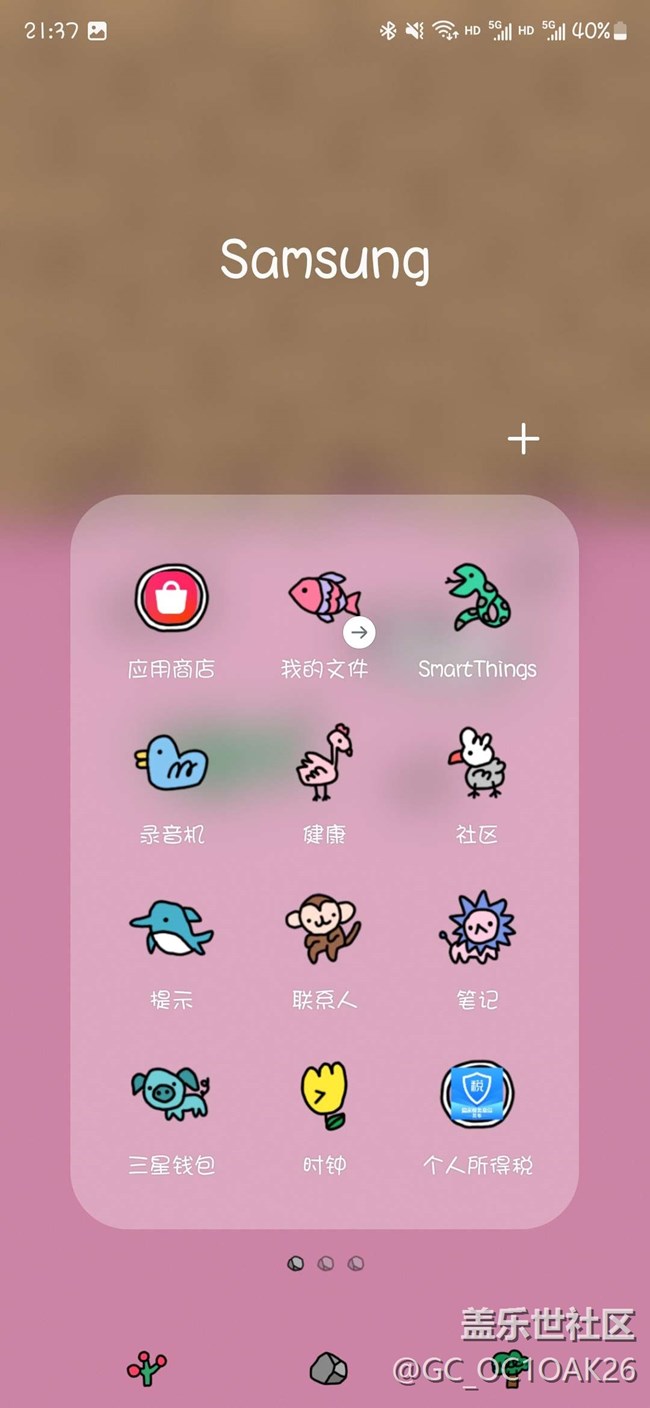Go to the third folder page dot
This screenshot has height=1408, width=650.
pos(355,1264)
